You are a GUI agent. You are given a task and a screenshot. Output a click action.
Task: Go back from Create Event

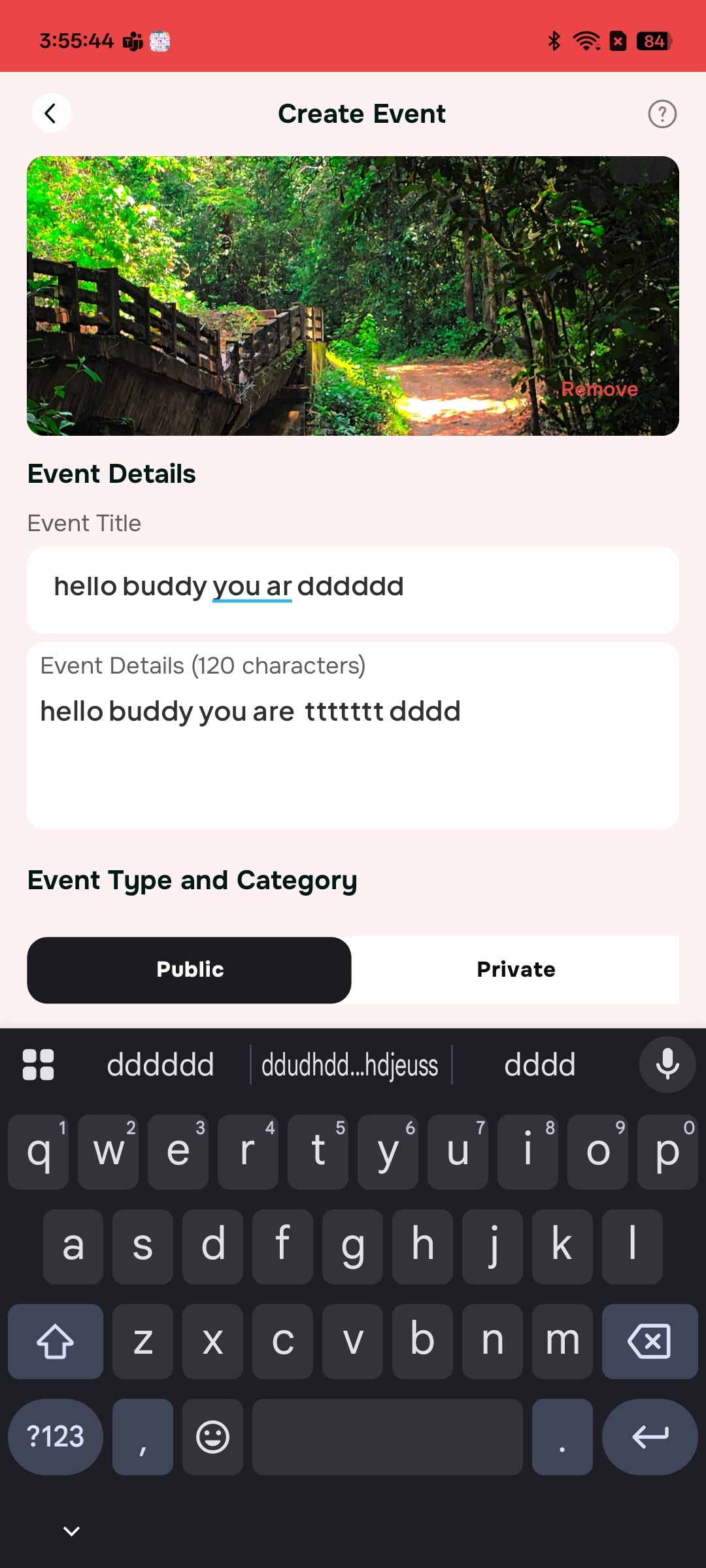point(51,114)
